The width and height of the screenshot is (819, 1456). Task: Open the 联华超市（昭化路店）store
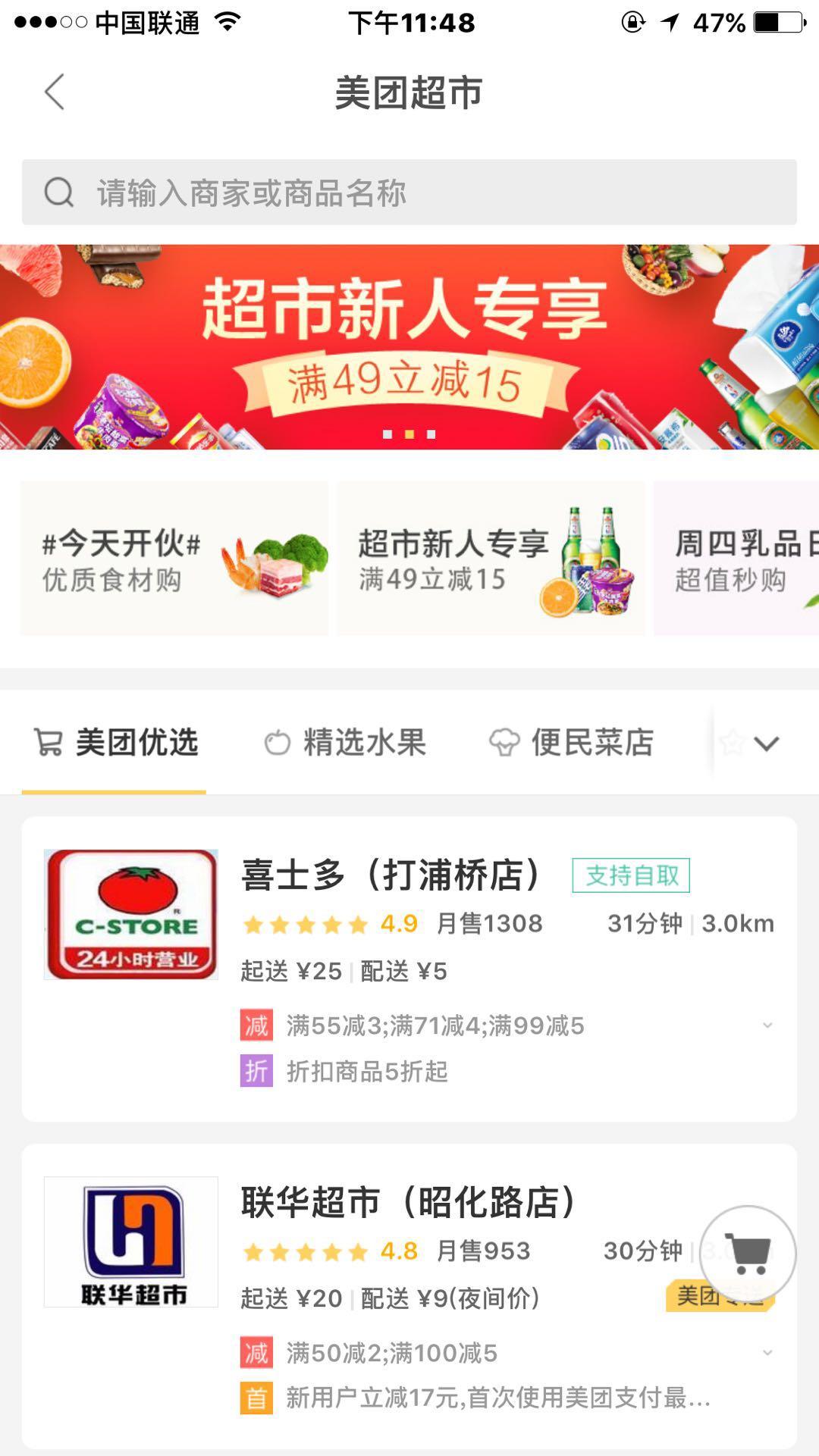pos(408,1203)
